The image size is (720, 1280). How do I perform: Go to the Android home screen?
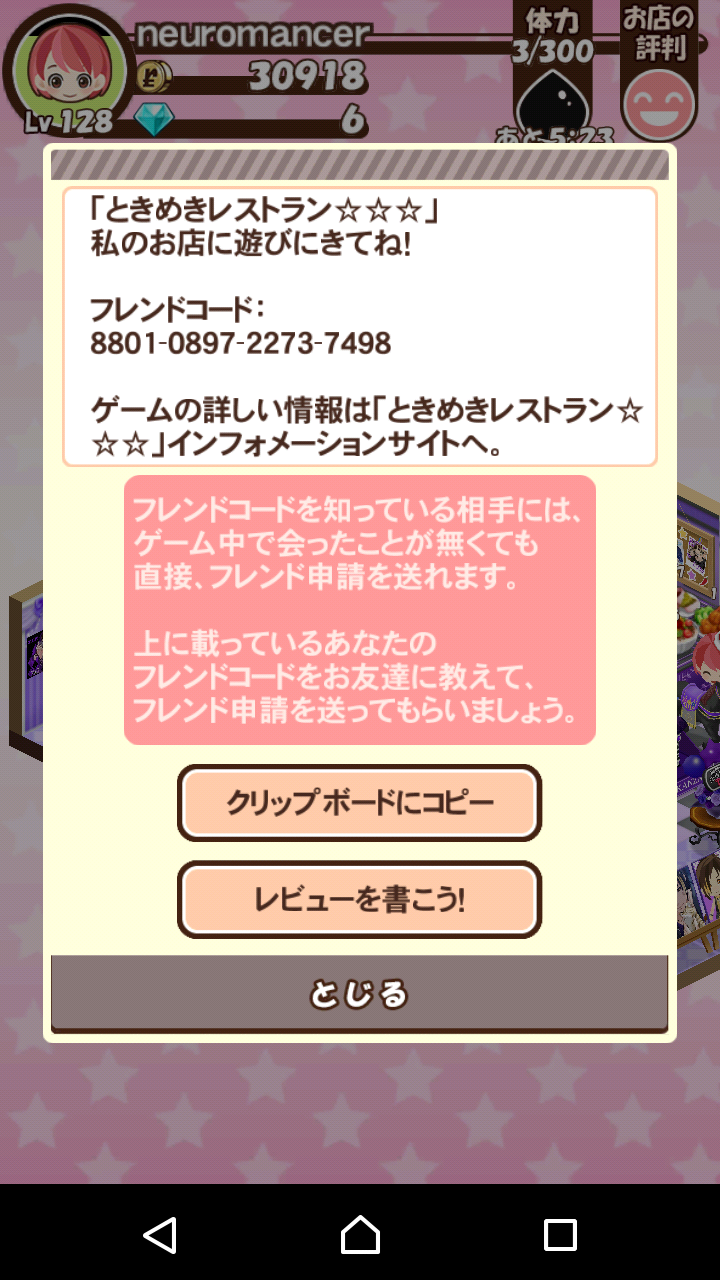tap(360, 1235)
